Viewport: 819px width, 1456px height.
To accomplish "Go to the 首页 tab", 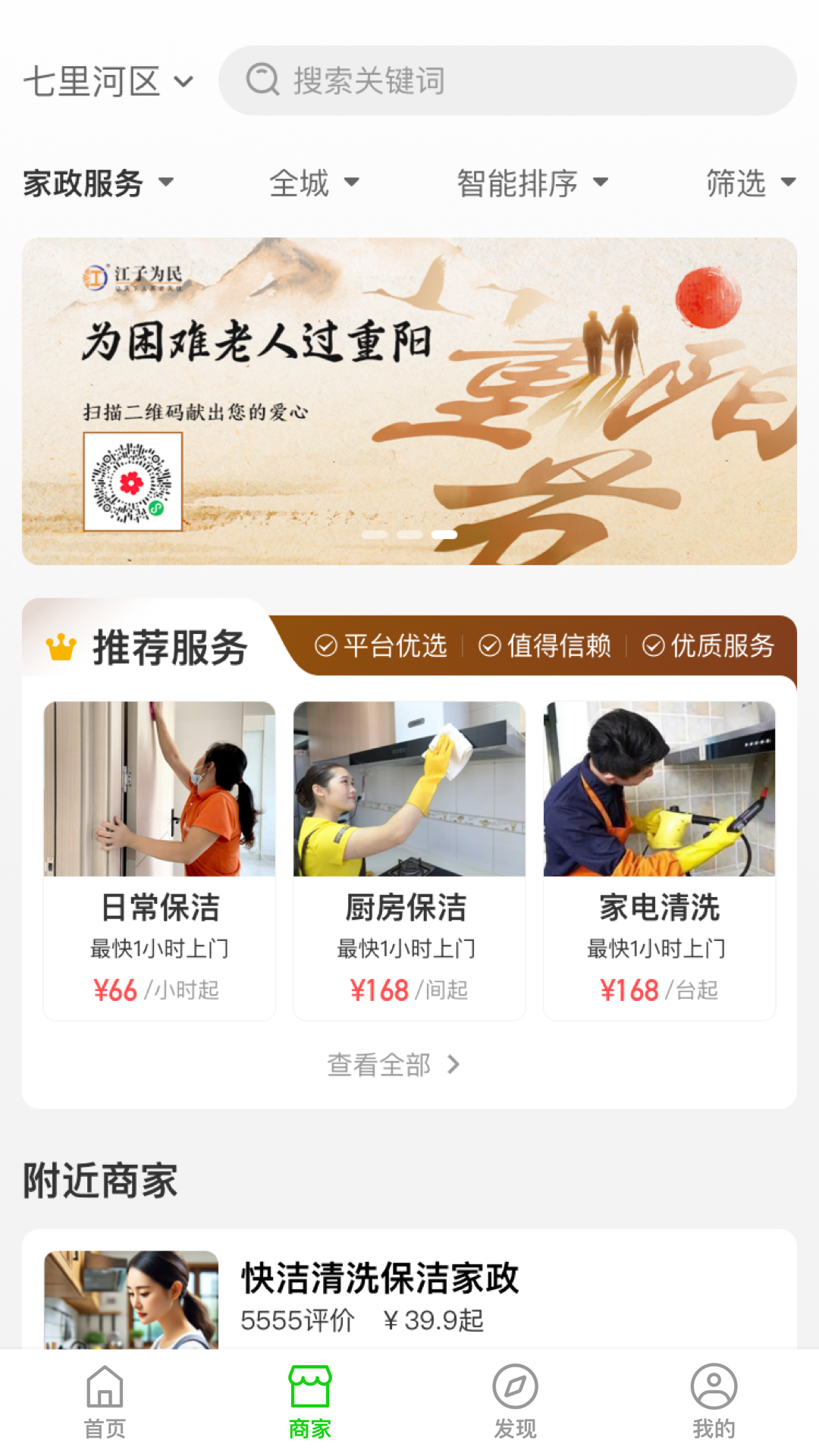I will click(x=105, y=1401).
